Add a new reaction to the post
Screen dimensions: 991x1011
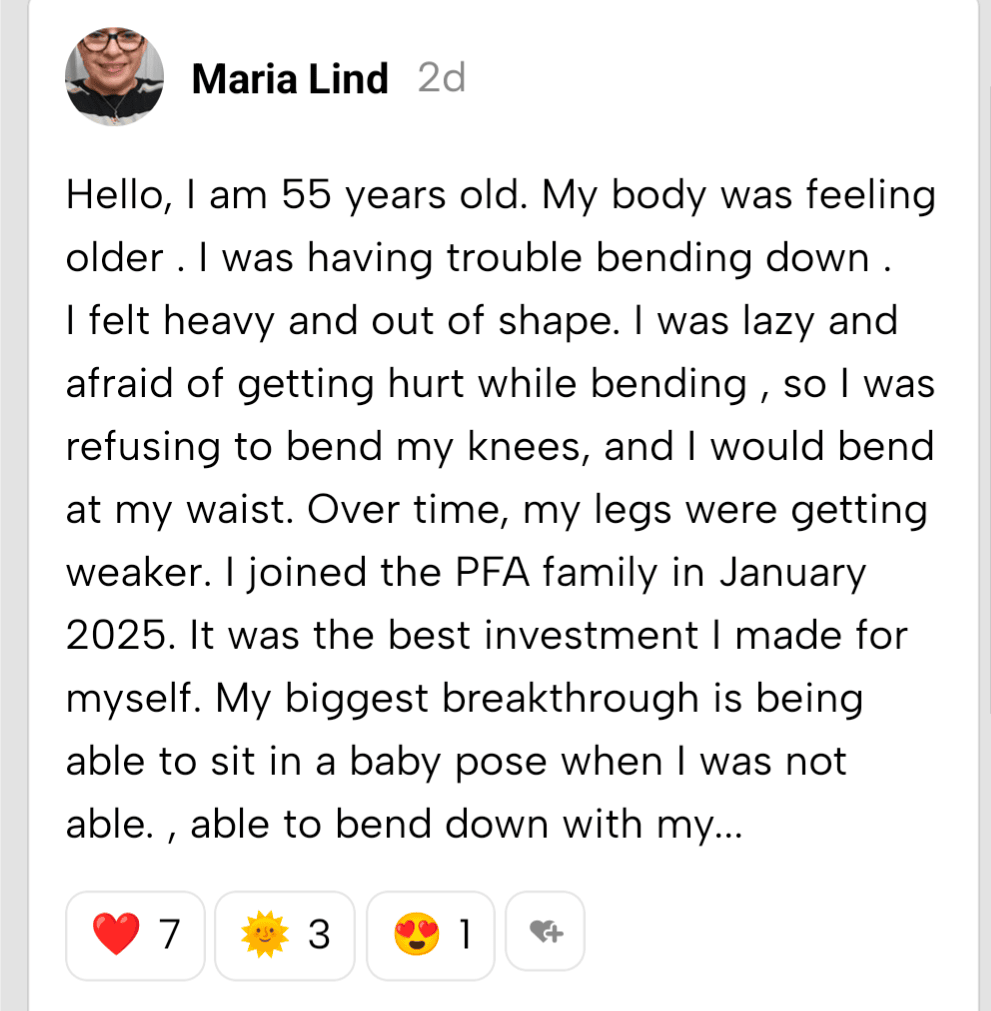tap(545, 932)
